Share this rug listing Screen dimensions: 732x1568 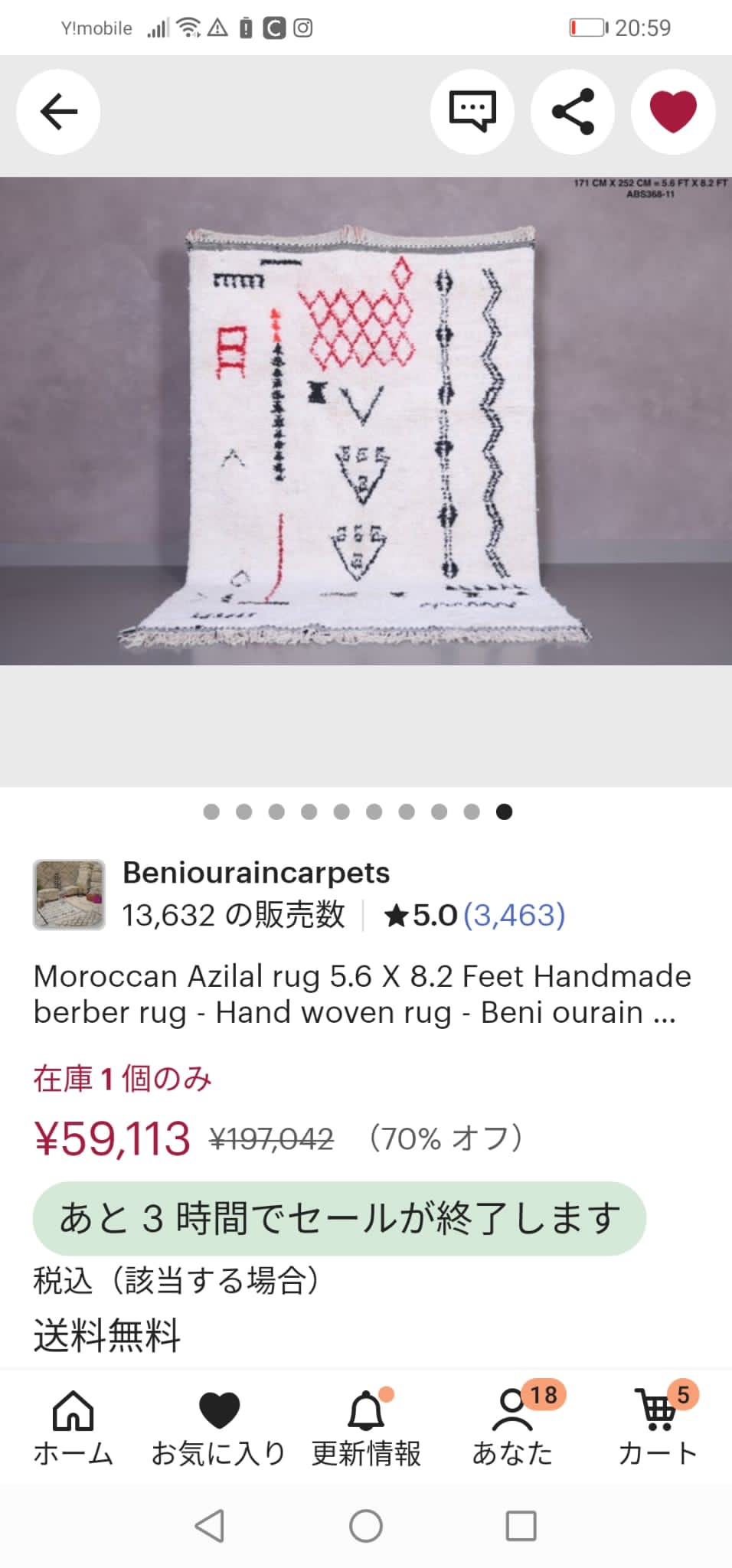(573, 112)
